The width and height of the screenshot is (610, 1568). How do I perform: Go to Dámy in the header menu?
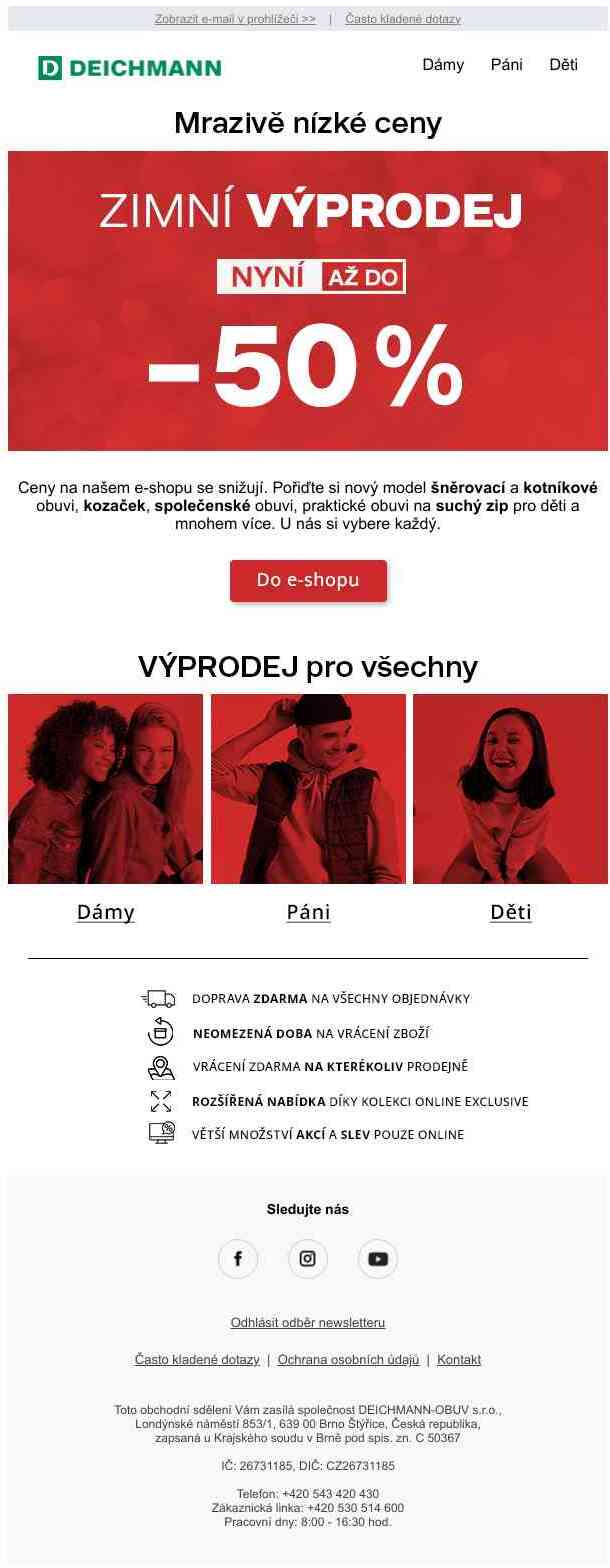pos(443,65)
